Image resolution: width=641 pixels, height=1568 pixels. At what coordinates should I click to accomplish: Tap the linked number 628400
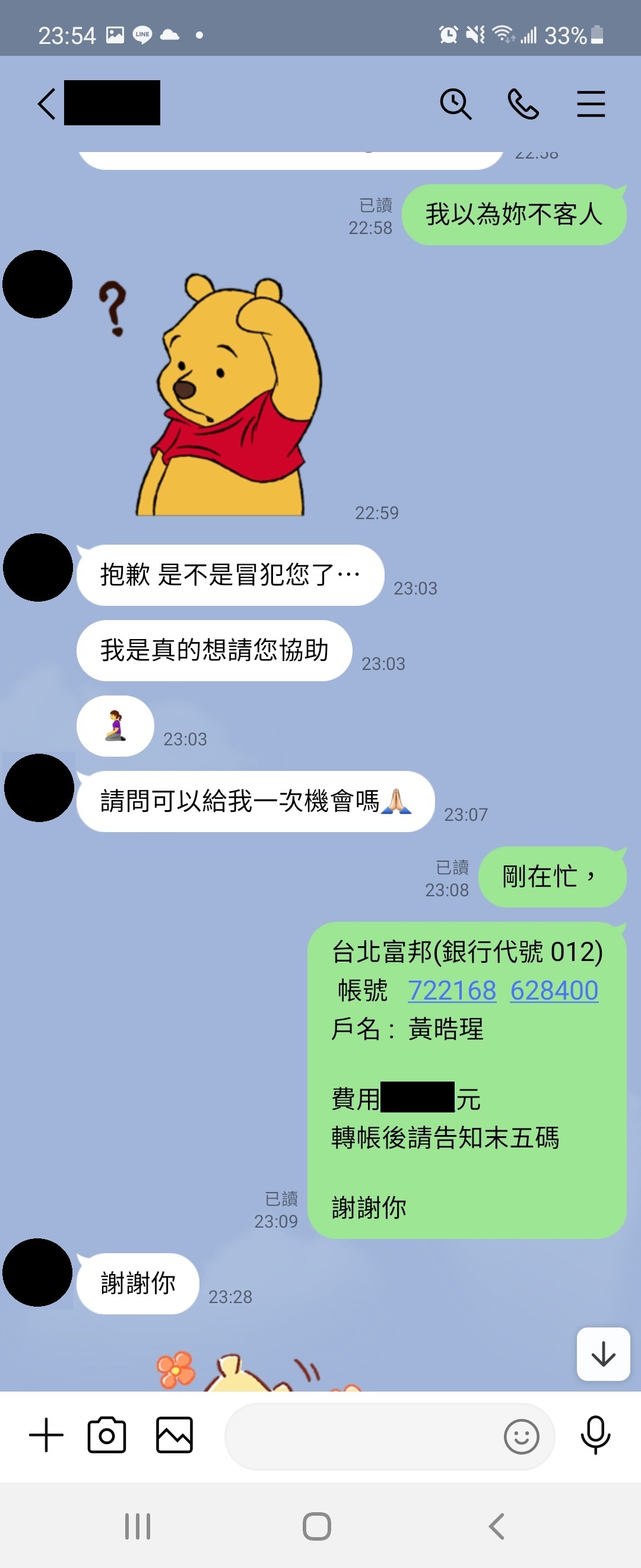click(554, 990)
